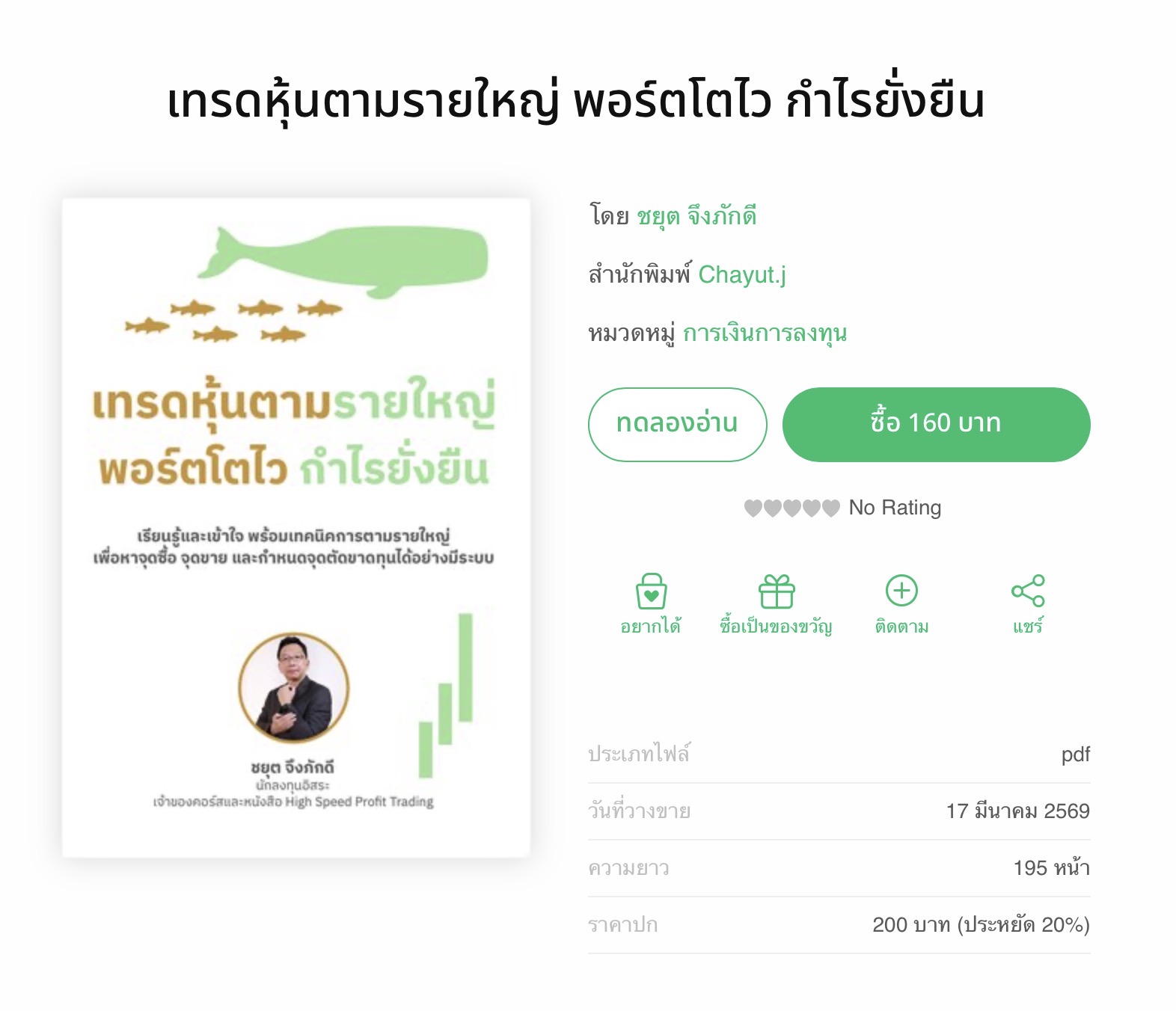Open category การเงินการลงทุน
1176x1011 pixels.
tap(765, 333)
